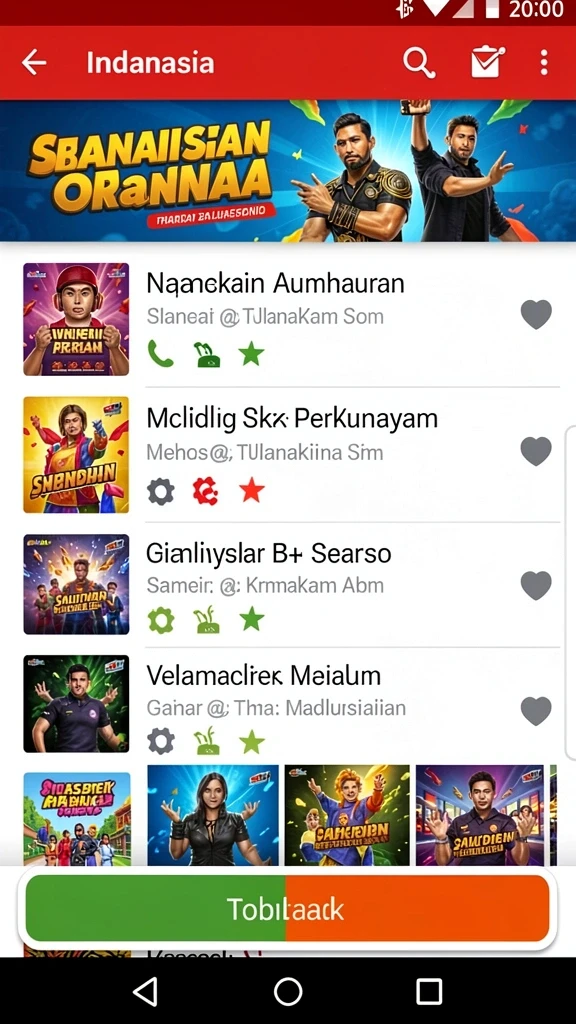Image resolution: width=576 pixels, height=1024 pixels.
Task: Favorite Velamaclirek Meialum with the heart
Action: [536, 711]
